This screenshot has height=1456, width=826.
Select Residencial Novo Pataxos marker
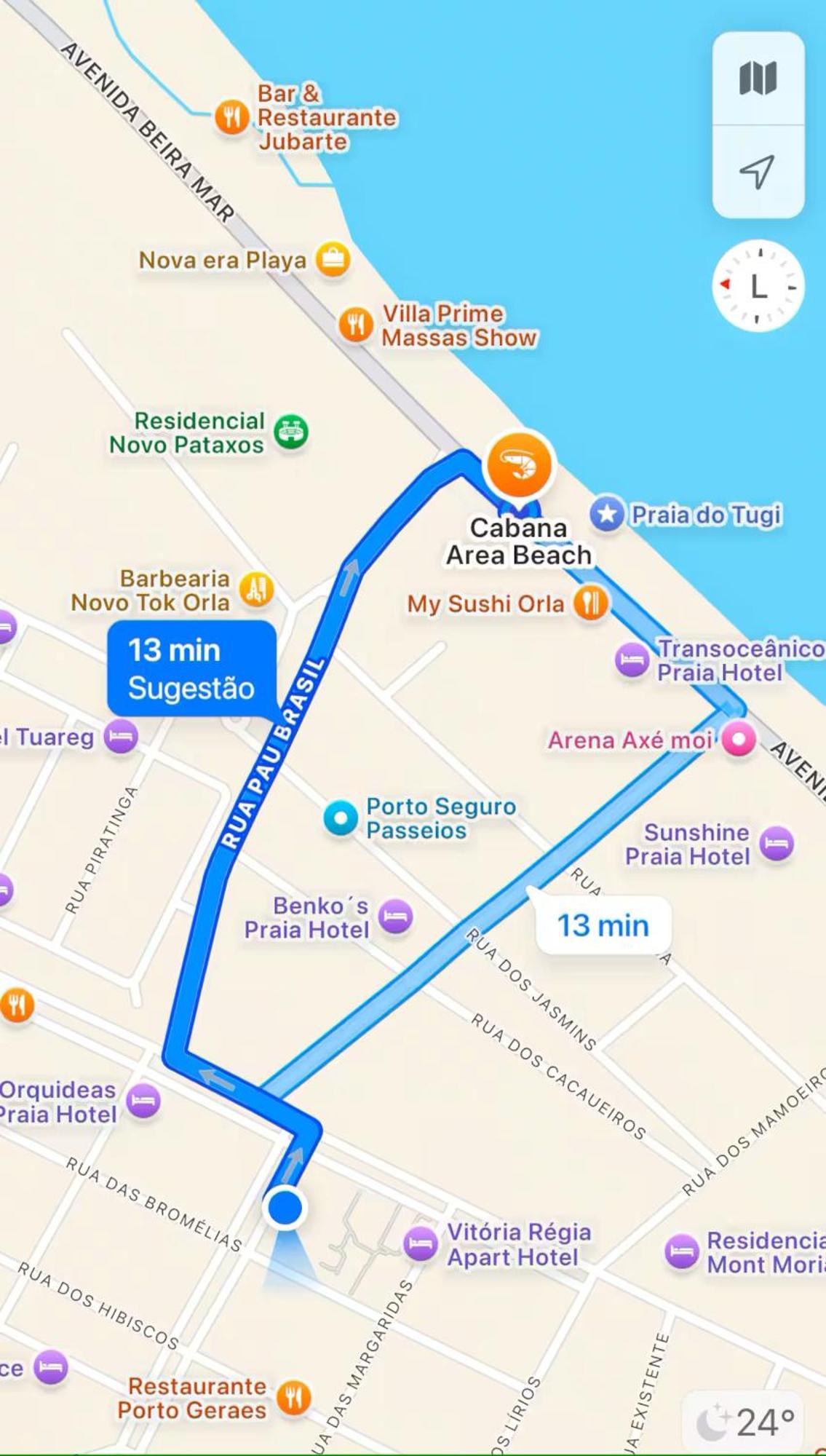click(x=290, y=432)
